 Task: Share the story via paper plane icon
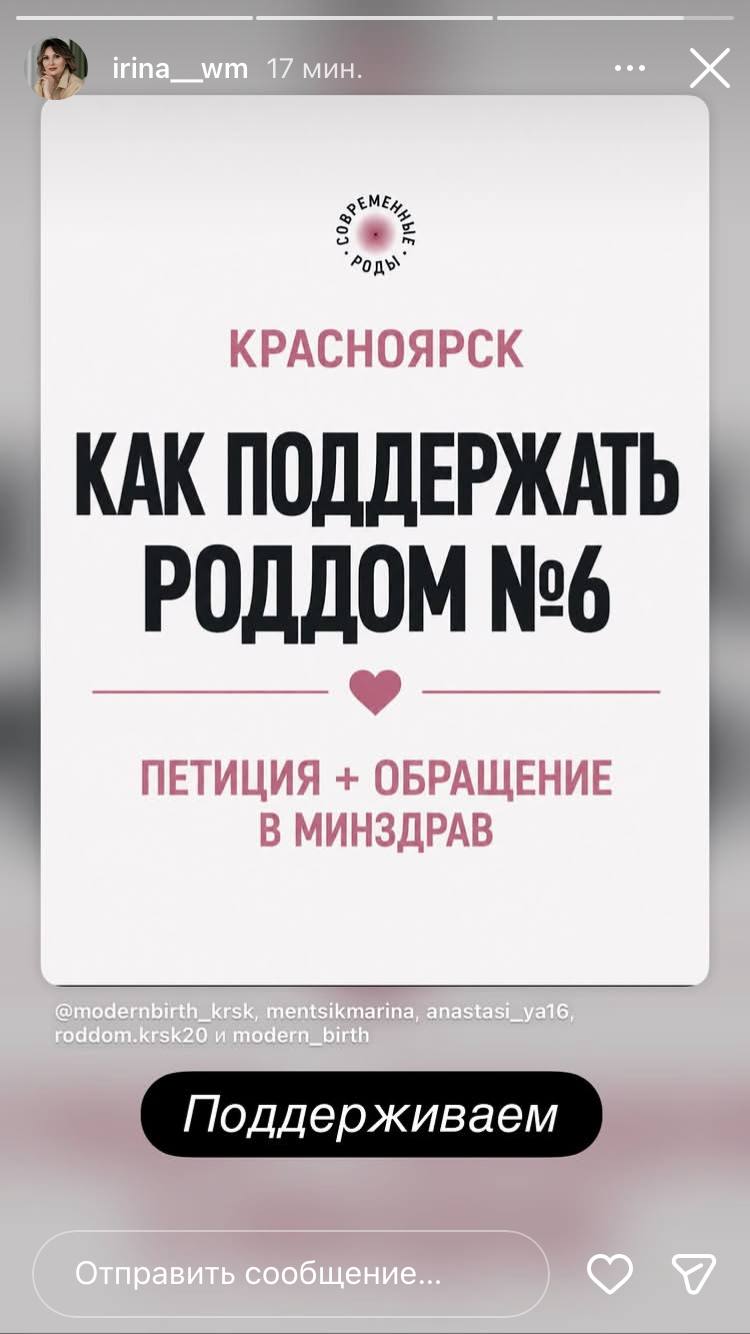point(693,1274)
